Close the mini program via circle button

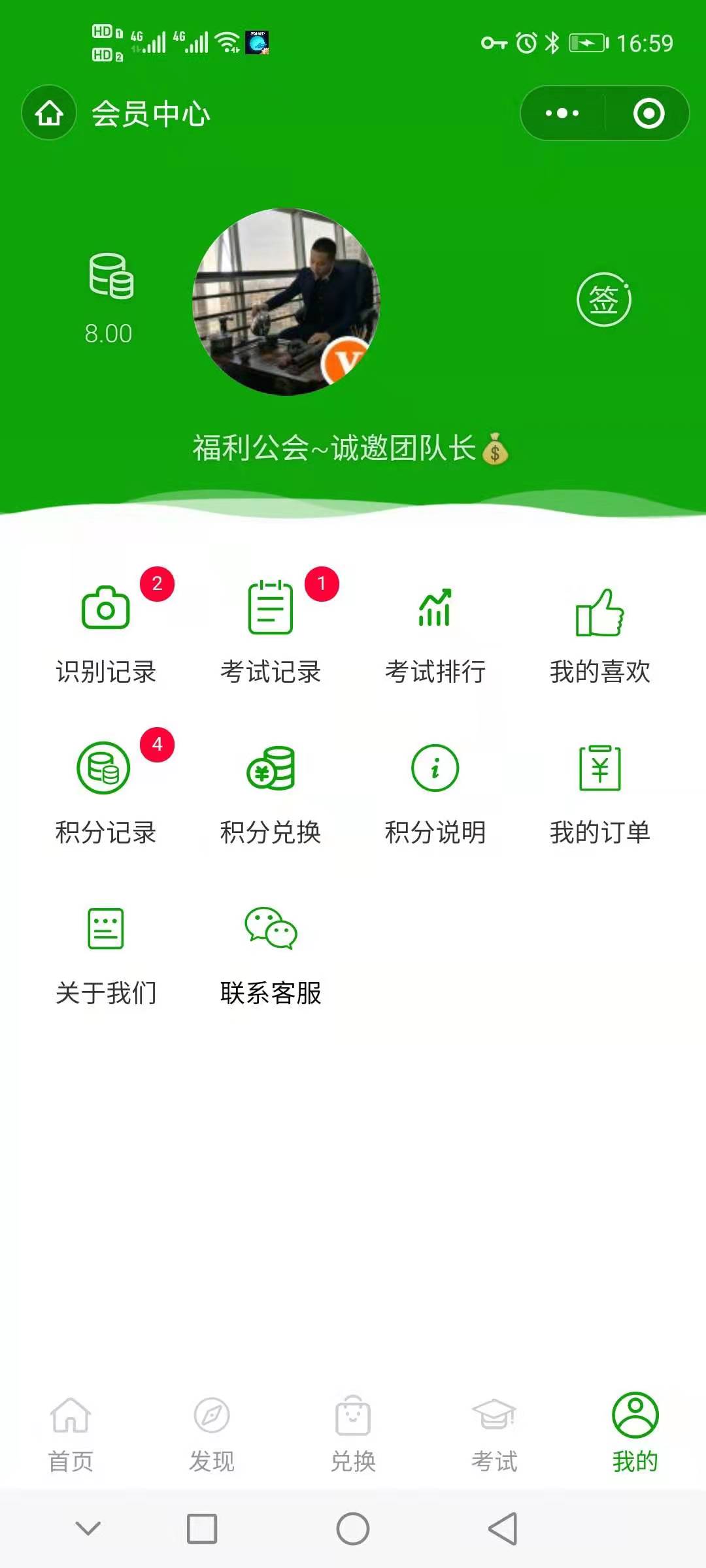coord(648,113)
